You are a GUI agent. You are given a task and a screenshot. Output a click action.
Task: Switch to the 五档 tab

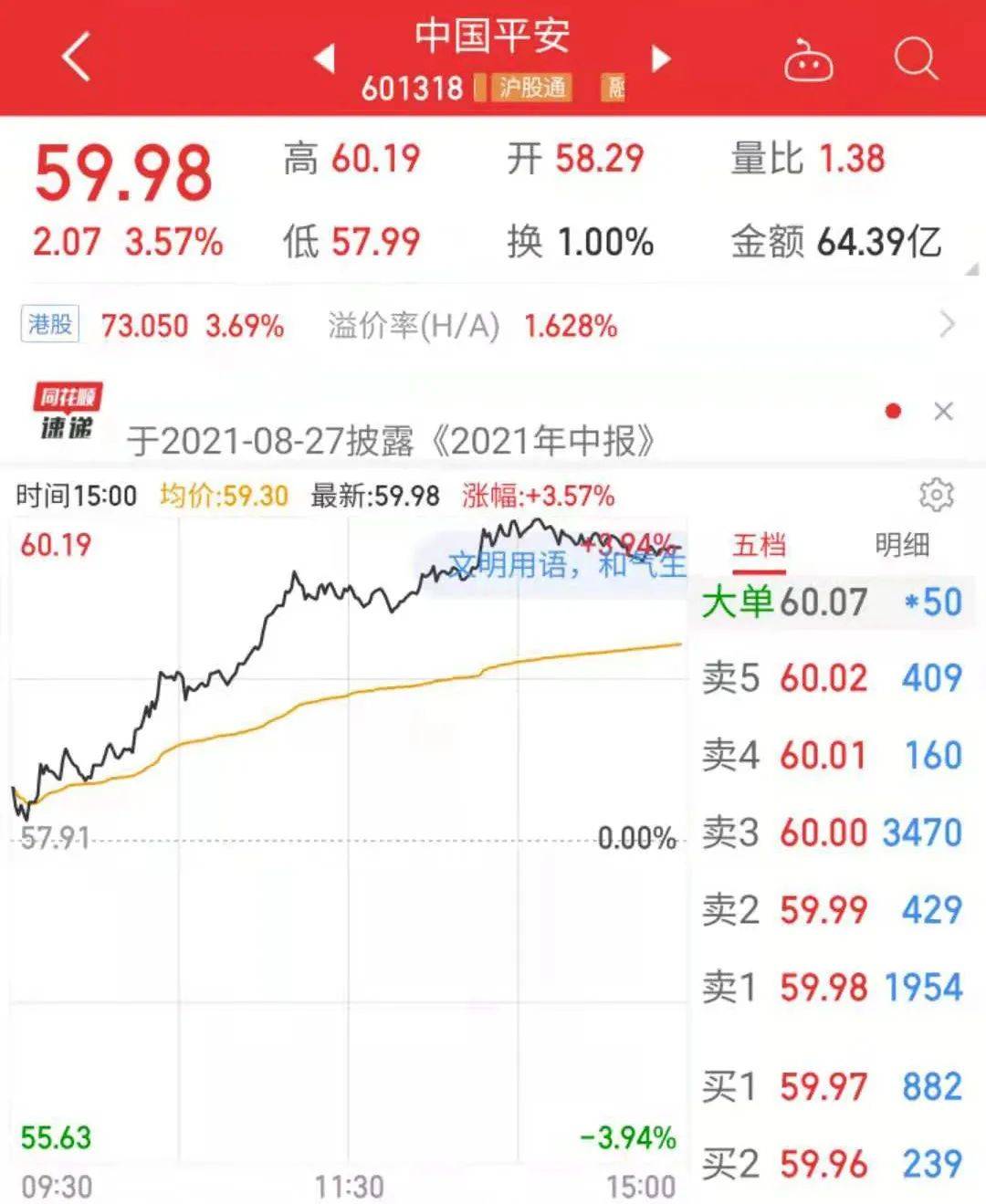(759, 546)
